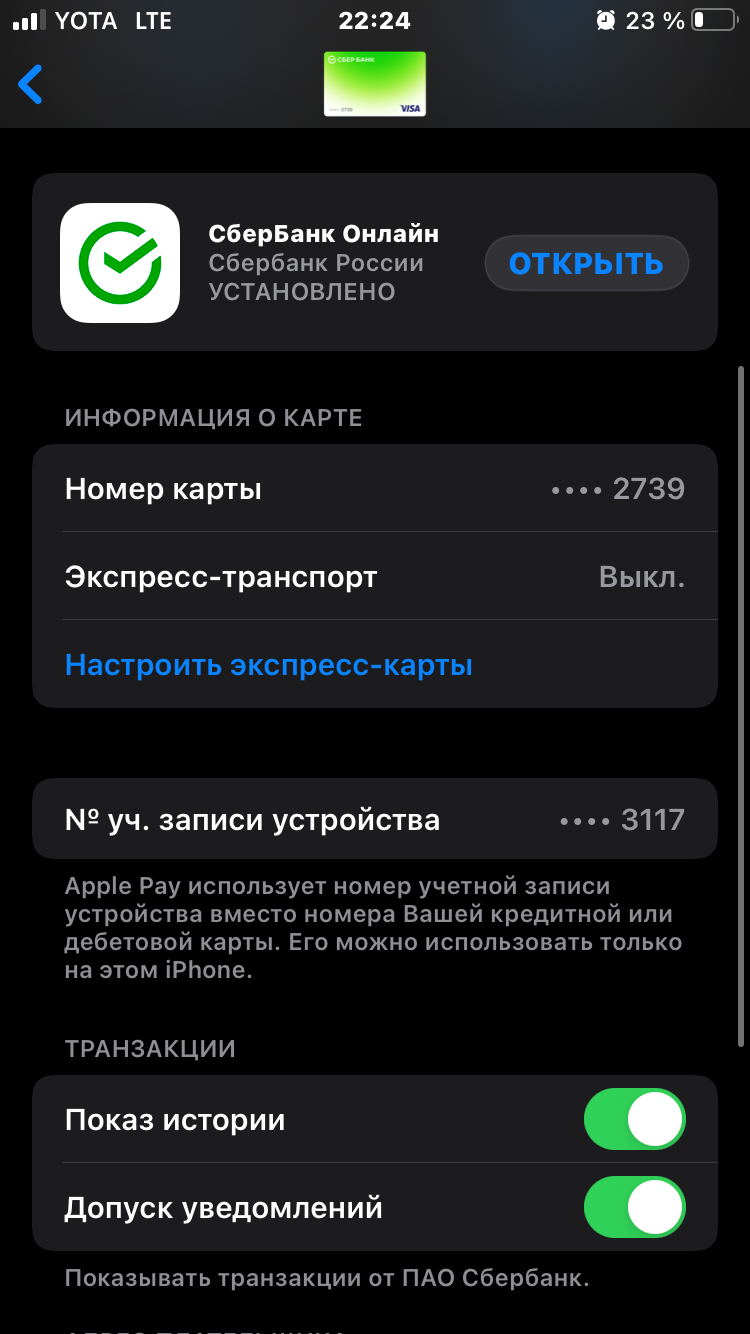Toggle the Показ истории switch
Screen dimensions: 750x1334
634,1119
